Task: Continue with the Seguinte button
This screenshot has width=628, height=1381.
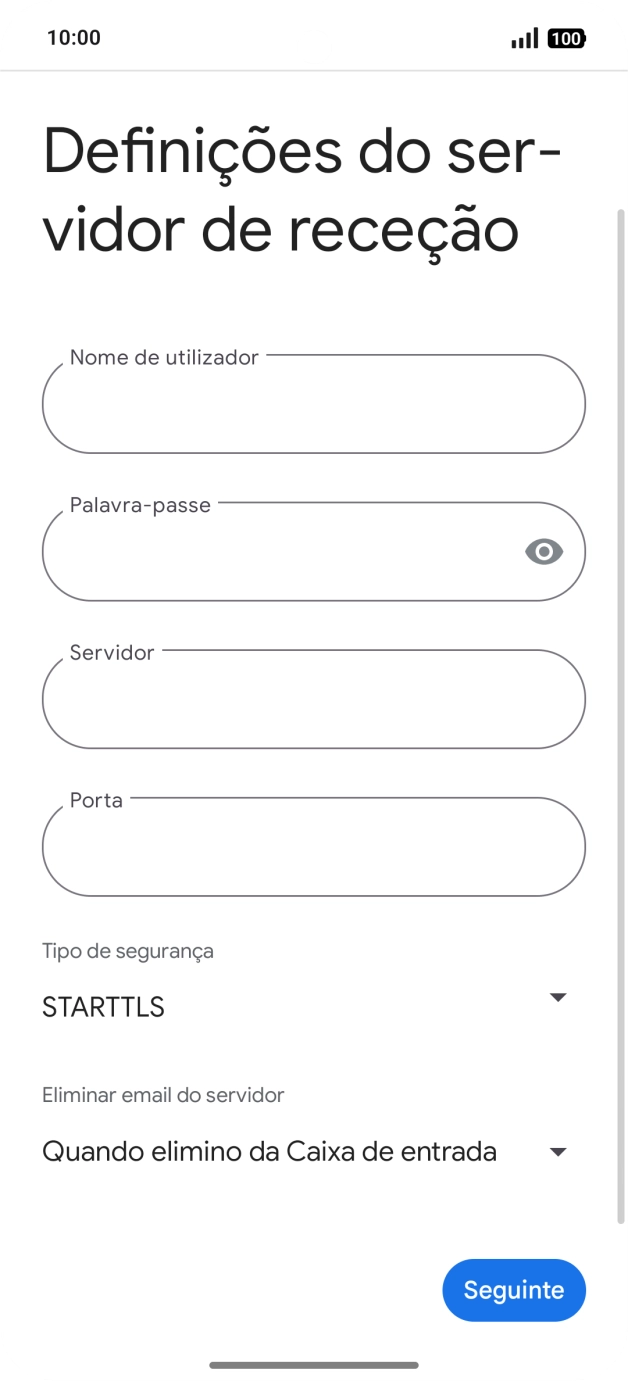Action: coord(513,1290)
